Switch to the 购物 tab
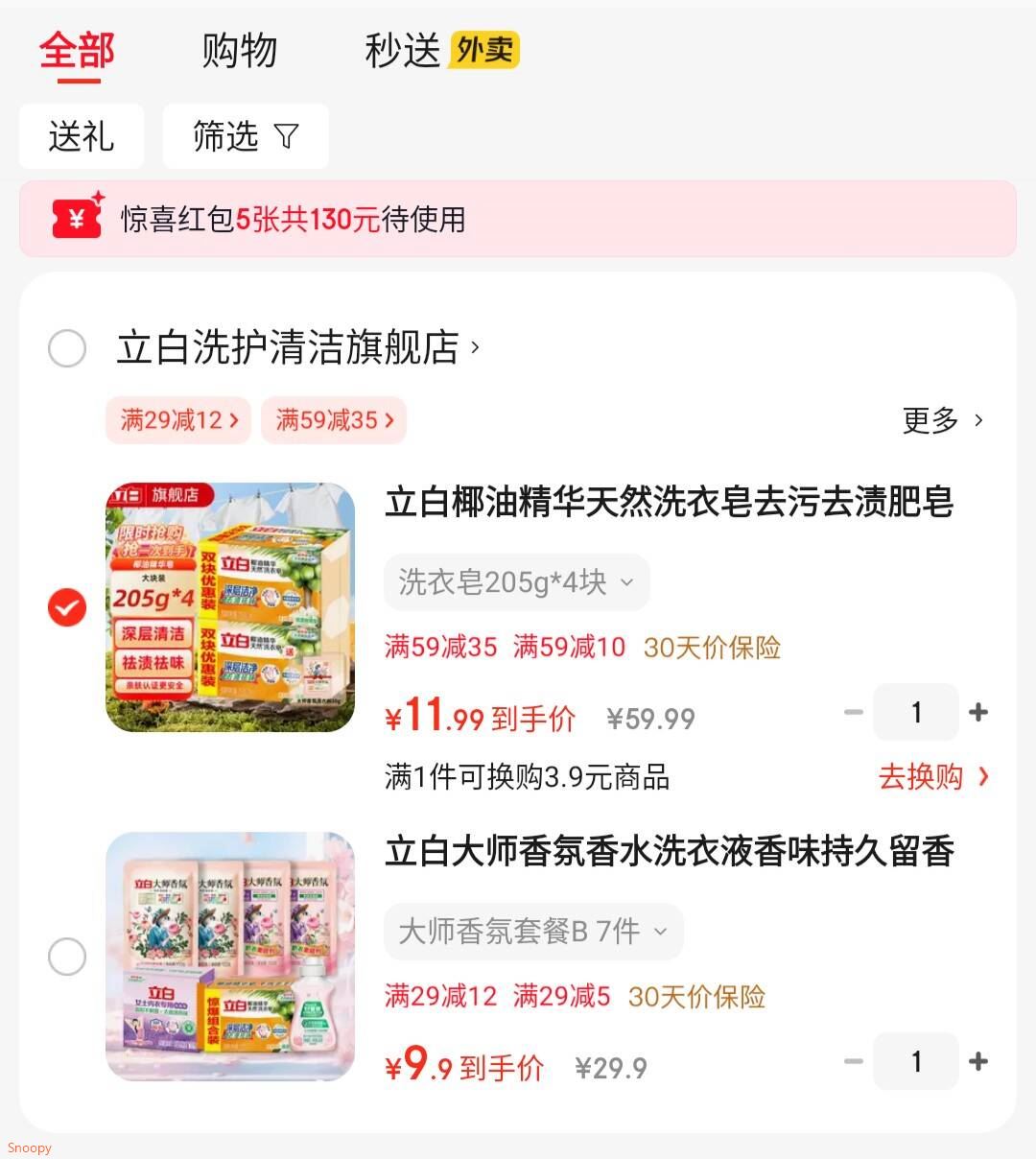 coord(239,51)
